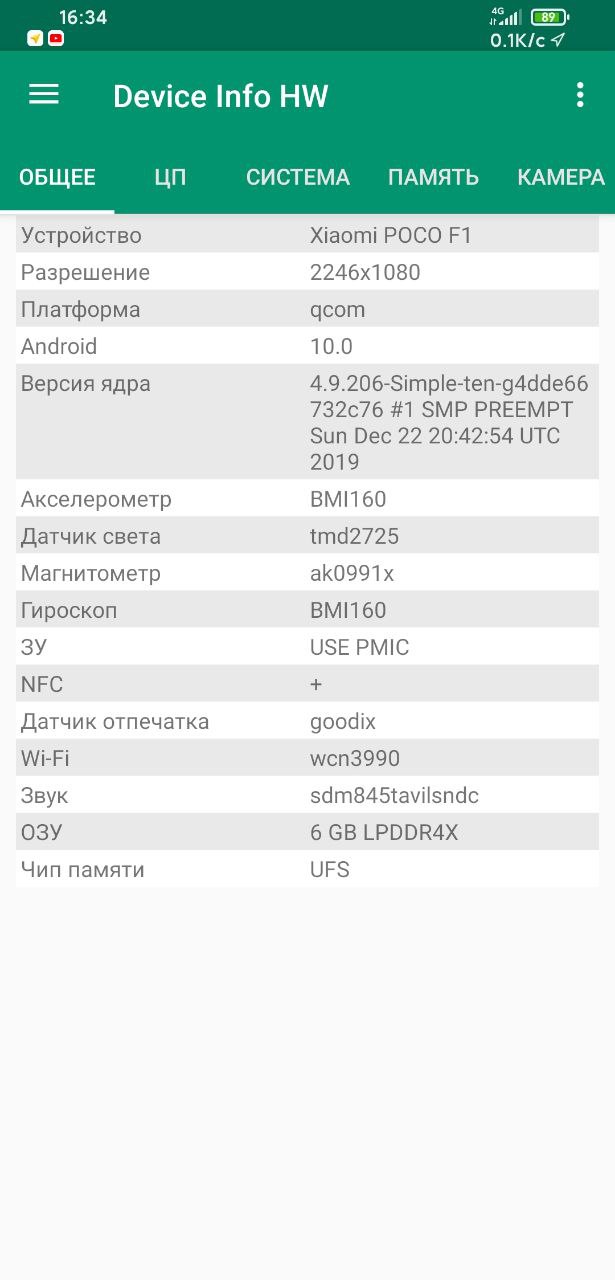The height and width of the screenshot is (1280, 615).
Task: Go to the ПАМЯТЬ tab
Action: tap(433, 178)
